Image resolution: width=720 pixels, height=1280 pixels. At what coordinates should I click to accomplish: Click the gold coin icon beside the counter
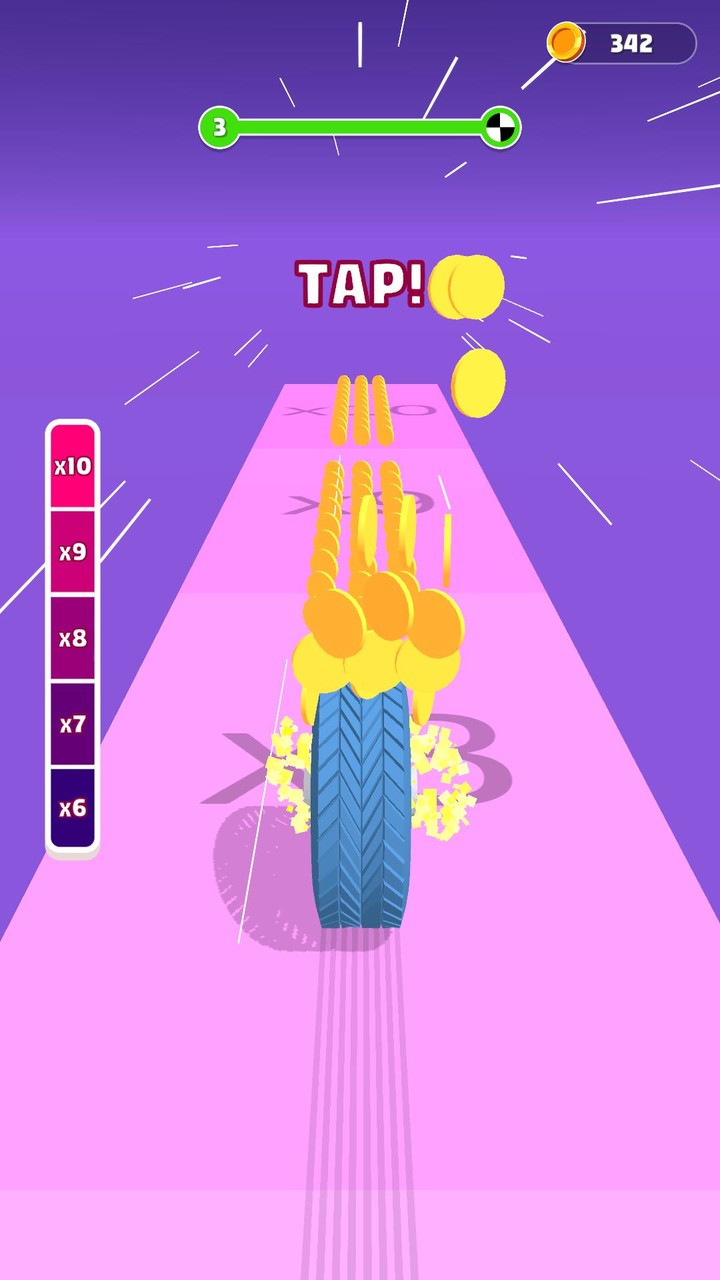click(x=567, y=44)
